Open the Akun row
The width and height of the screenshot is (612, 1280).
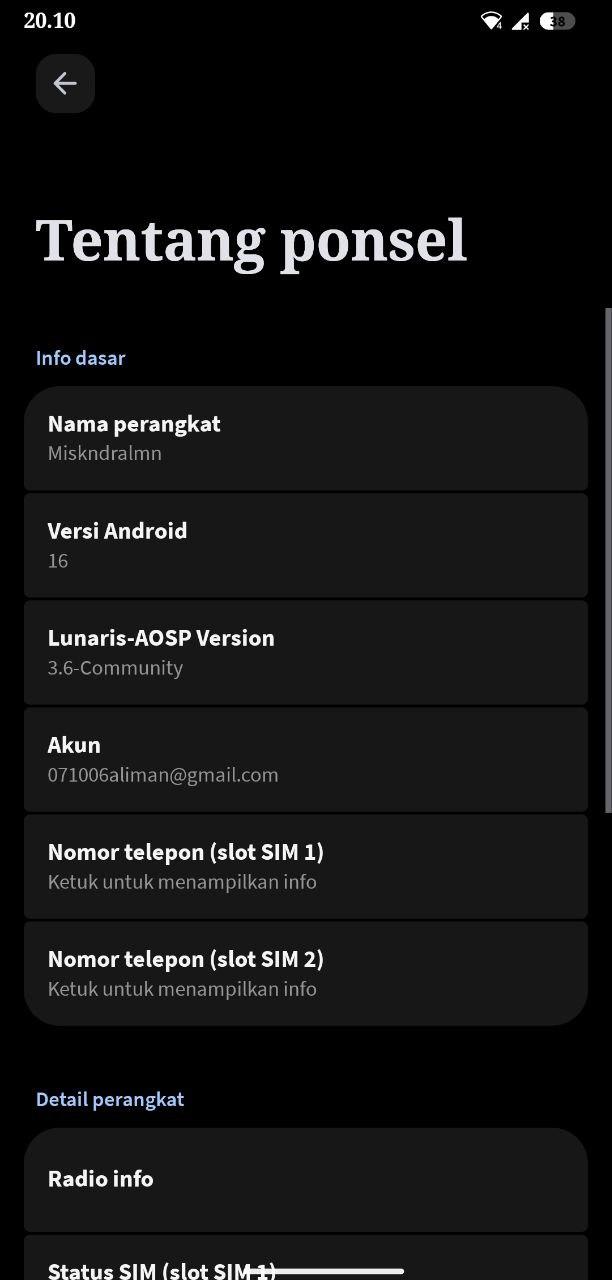click(305, 759)
